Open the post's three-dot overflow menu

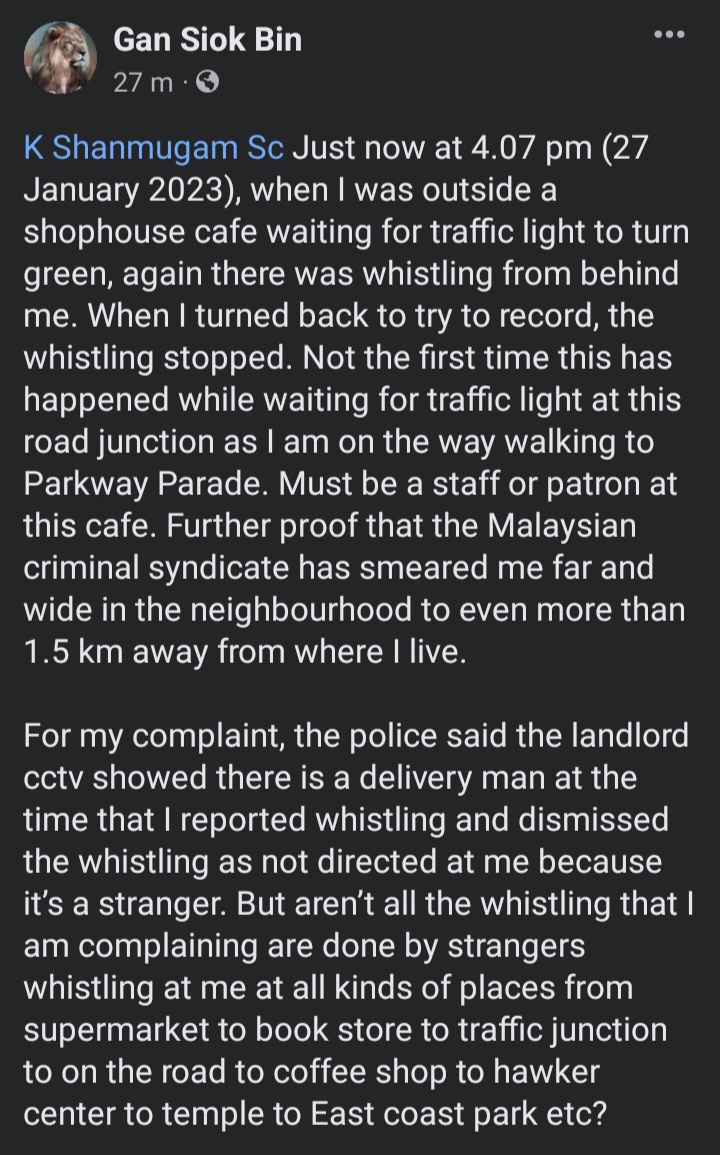coord(669,35)
